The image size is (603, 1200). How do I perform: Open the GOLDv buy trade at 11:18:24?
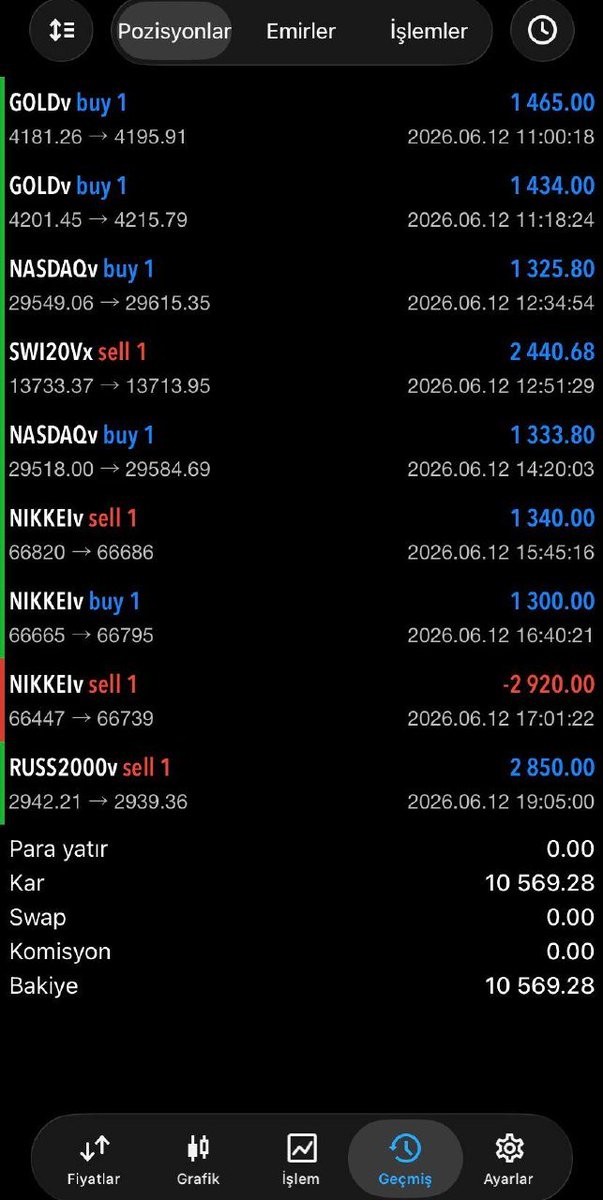301,202
